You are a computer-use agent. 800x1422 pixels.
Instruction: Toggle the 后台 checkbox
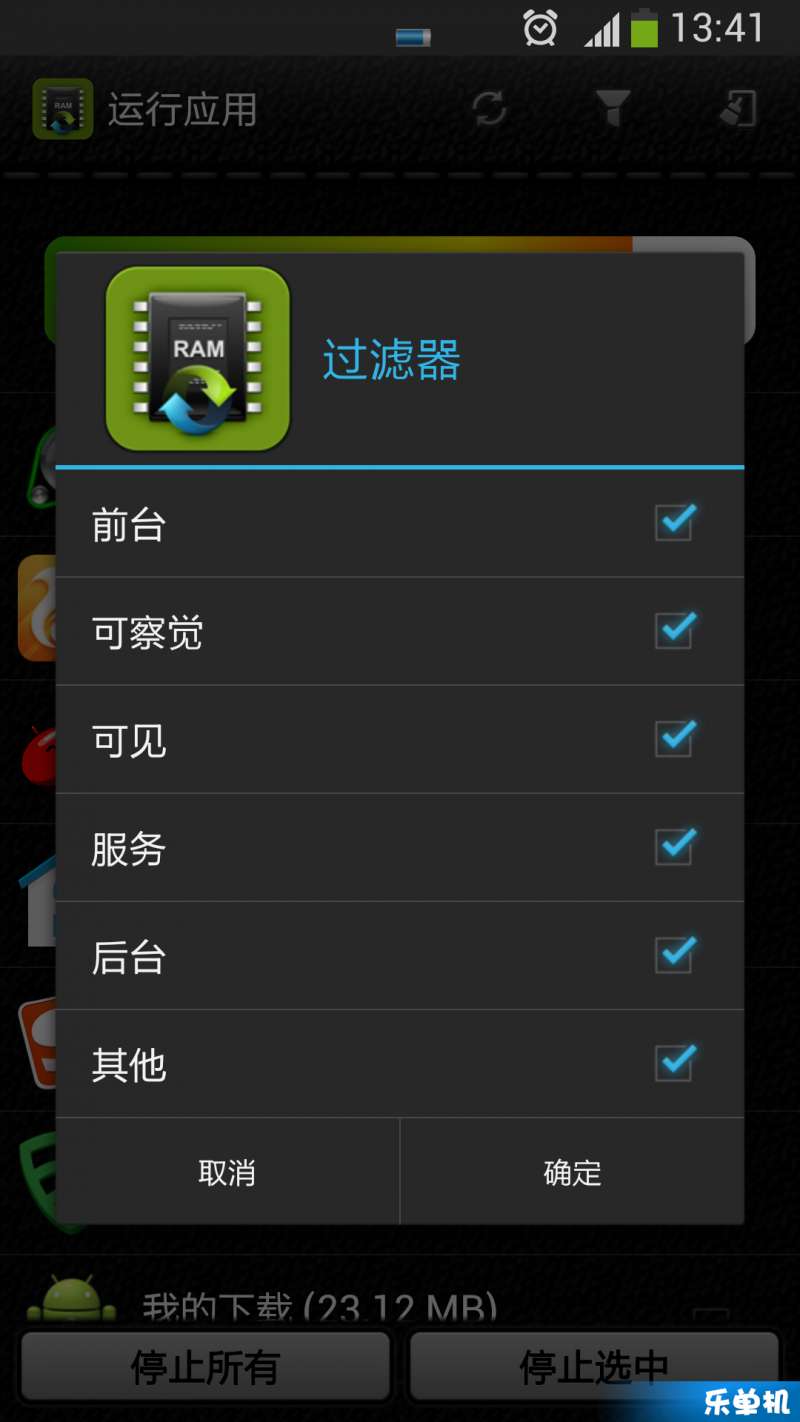click(674, 955)
